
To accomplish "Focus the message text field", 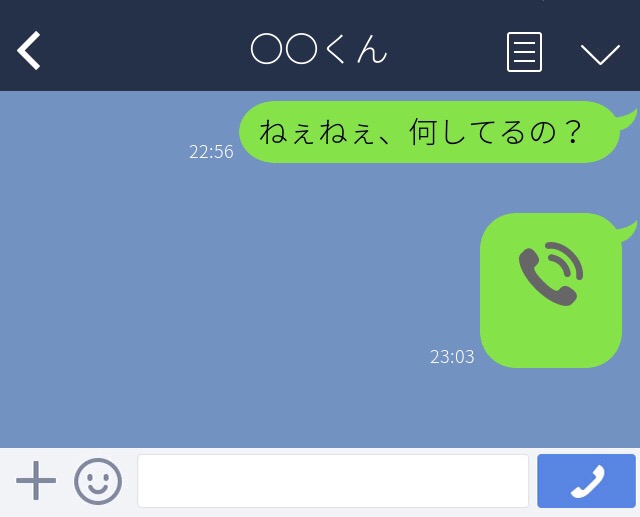I will tap(332, 481).
